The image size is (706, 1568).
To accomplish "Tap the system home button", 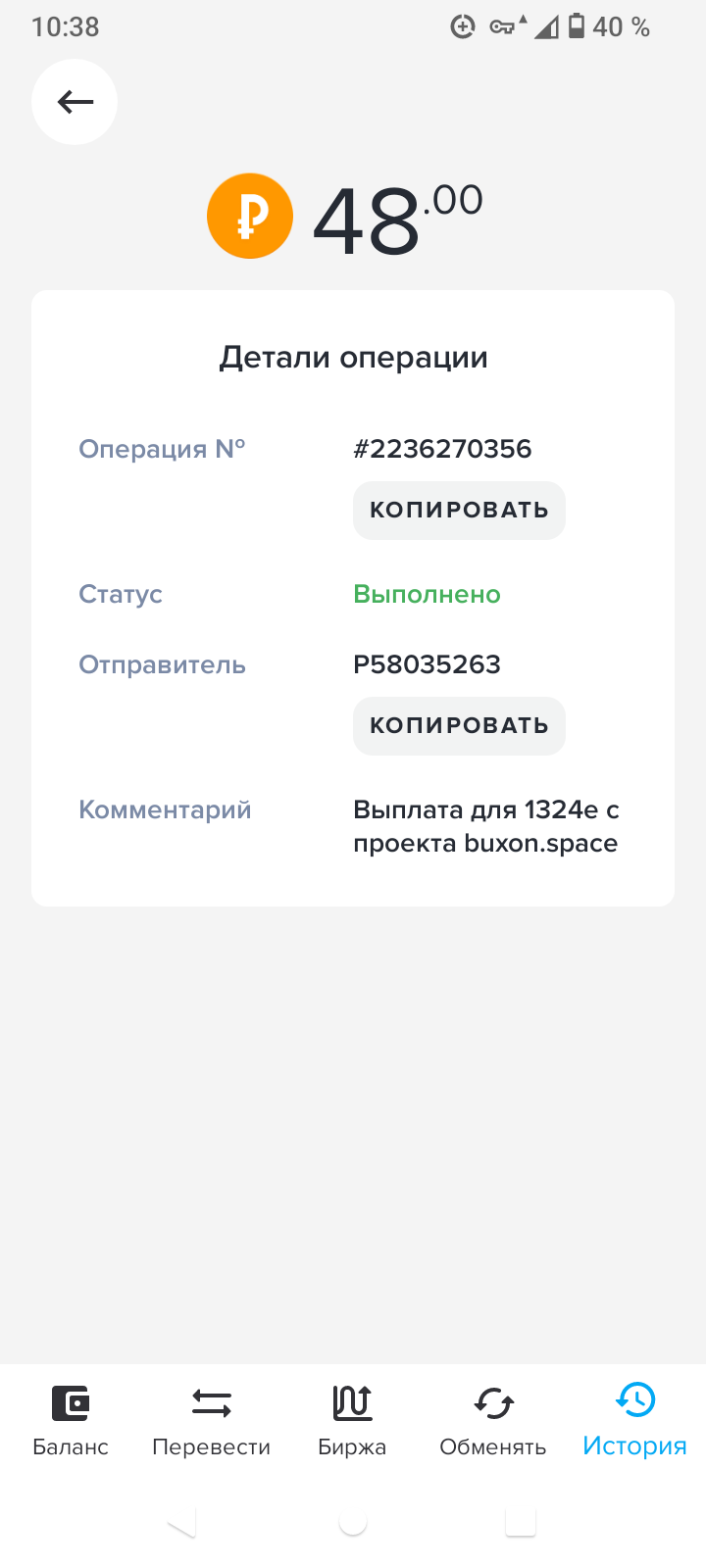I will [353, 1522].
